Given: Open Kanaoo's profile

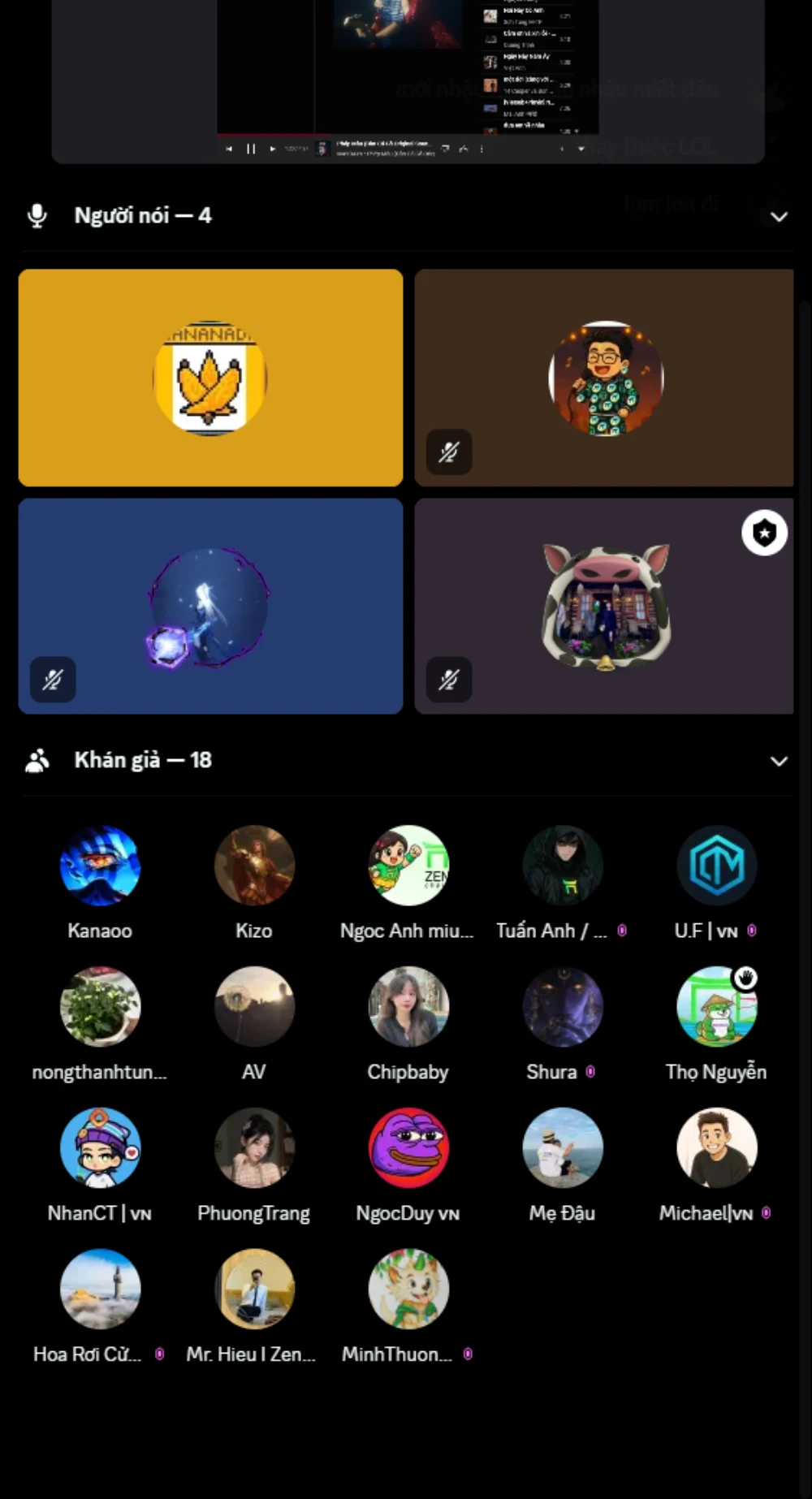Looking at the screenshot, I should pos(100,866).
